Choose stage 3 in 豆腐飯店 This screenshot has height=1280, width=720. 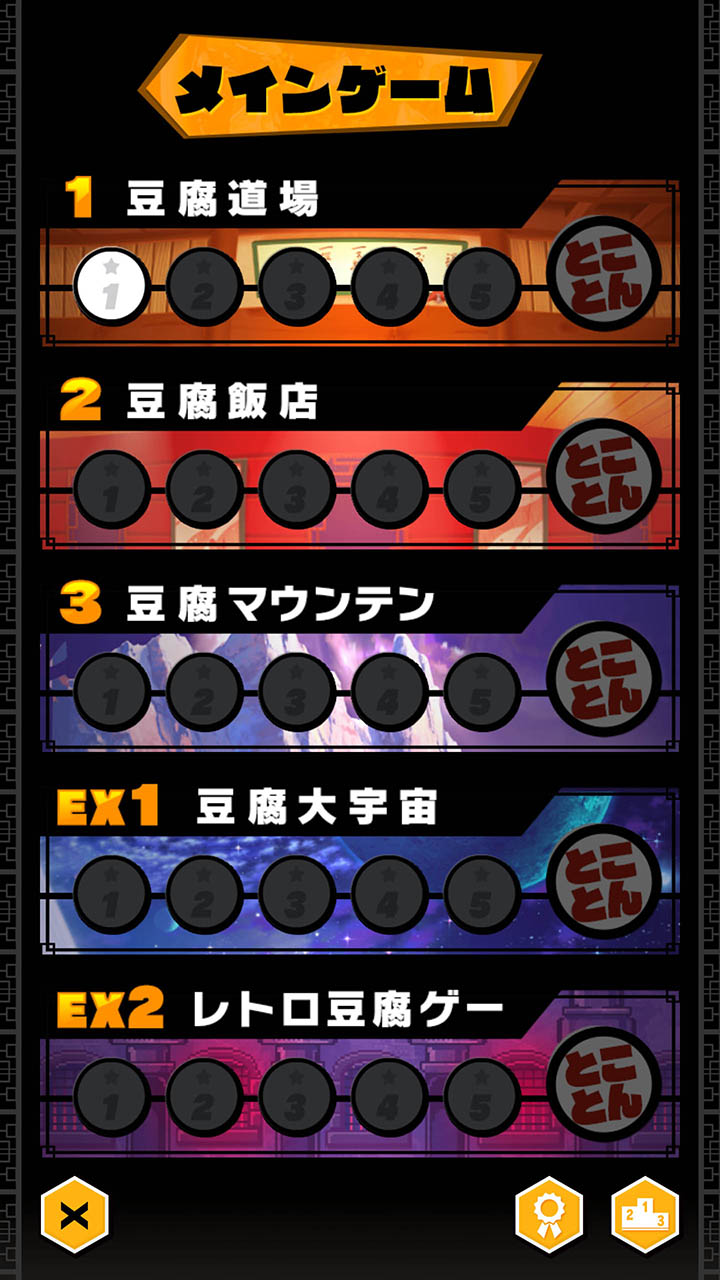pyautogui.click(x=296, y=489)
